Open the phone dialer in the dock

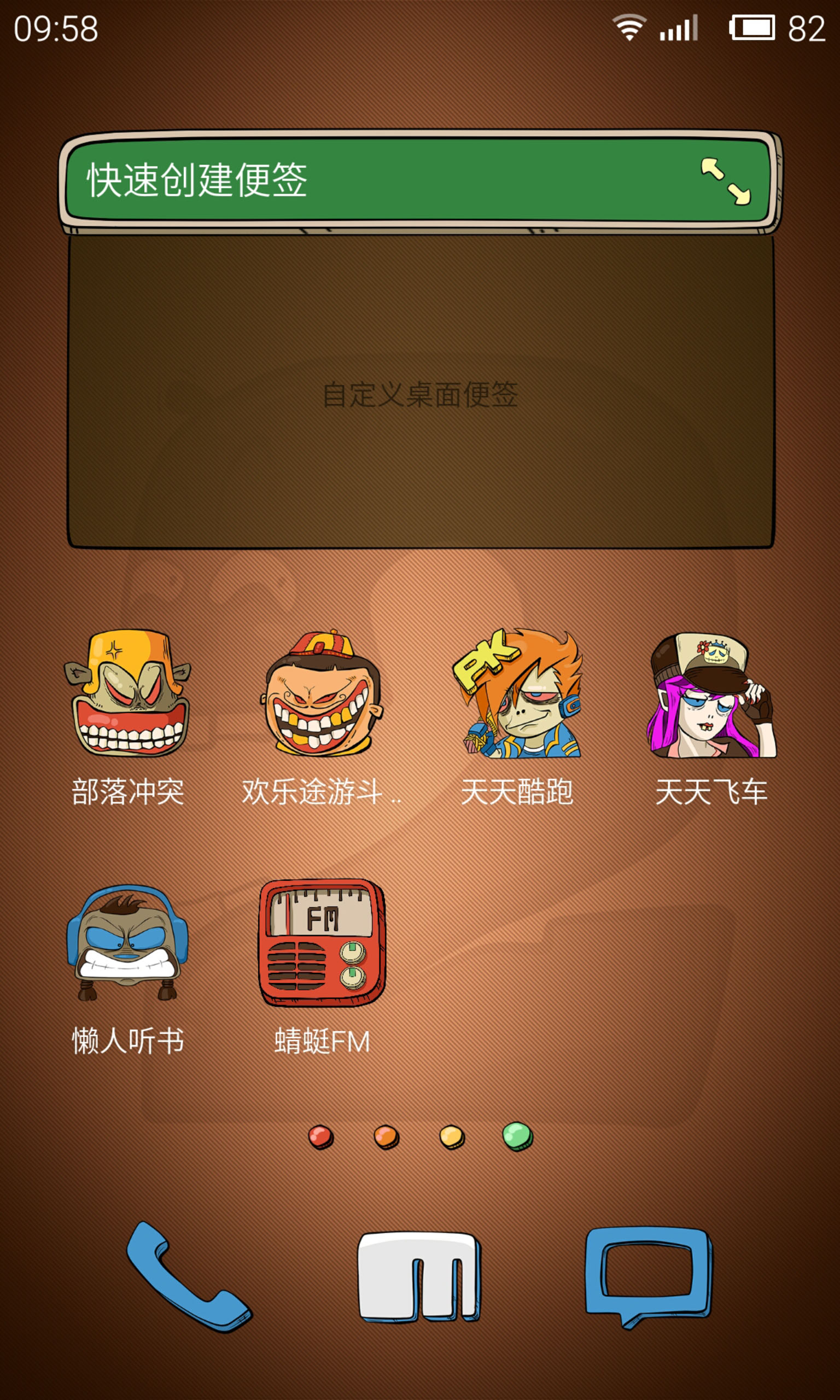[x=189, y=1276]
